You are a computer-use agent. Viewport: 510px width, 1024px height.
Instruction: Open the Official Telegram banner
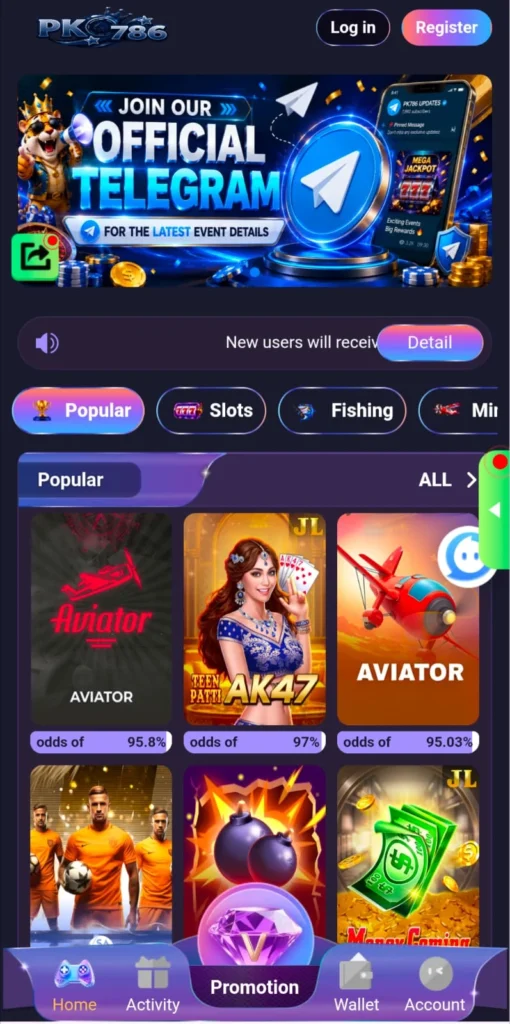point(255,181)
